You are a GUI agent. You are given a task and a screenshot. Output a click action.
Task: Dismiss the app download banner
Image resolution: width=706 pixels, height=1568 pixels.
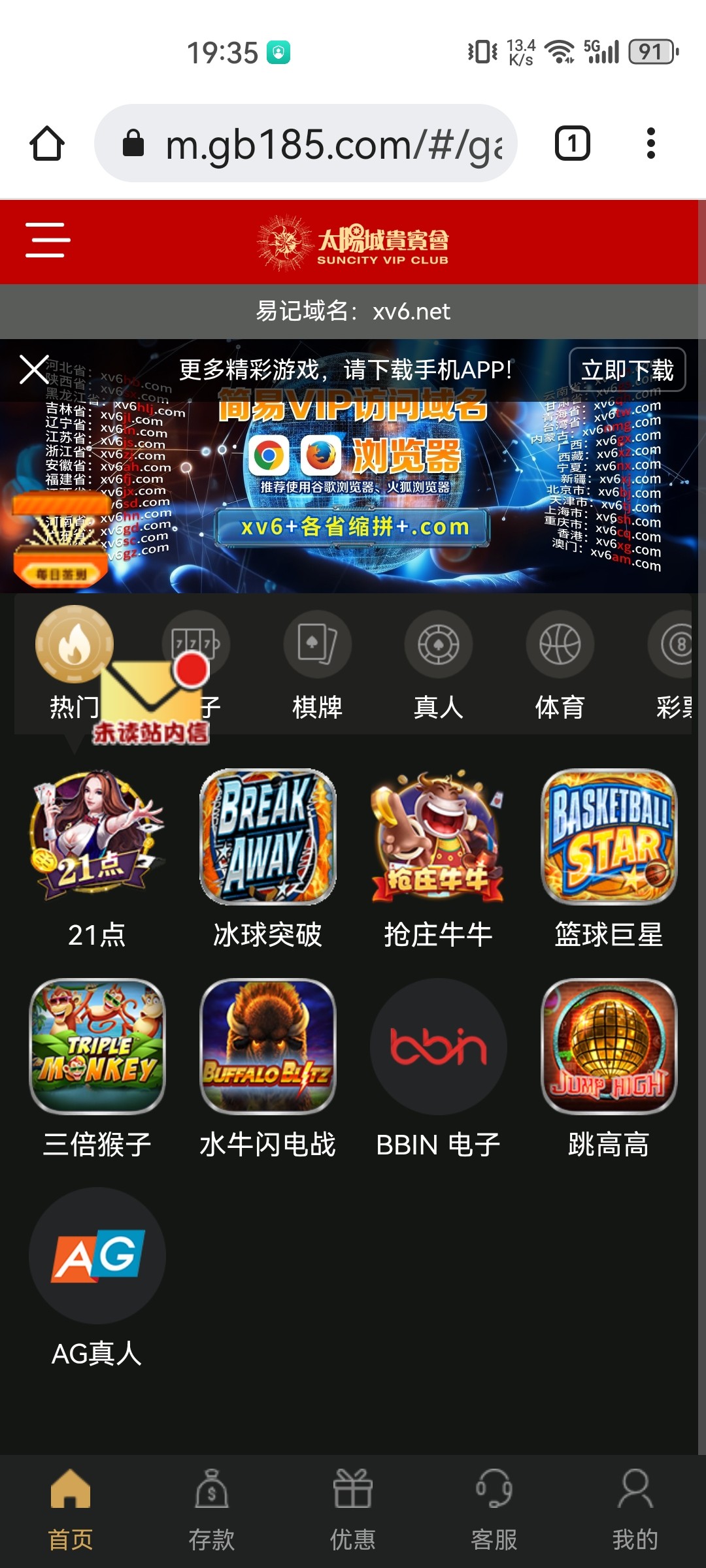pyautogui.click(x=34, y=369)
